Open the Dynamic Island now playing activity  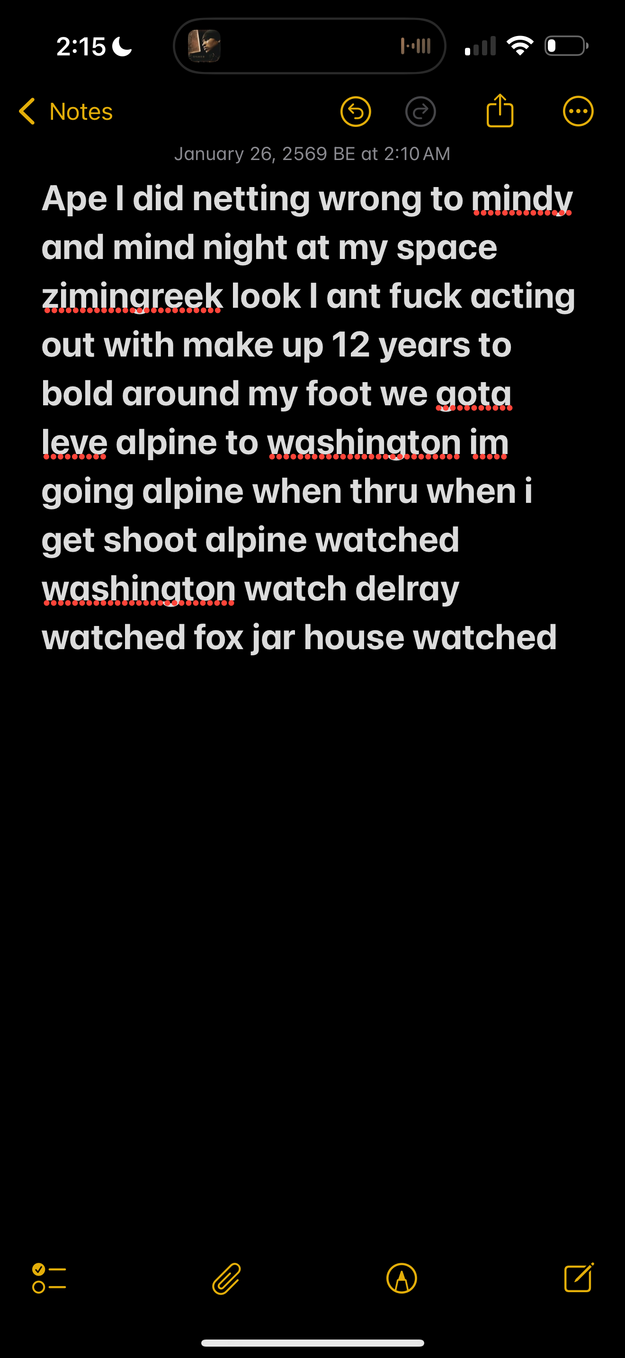[309, 46]
